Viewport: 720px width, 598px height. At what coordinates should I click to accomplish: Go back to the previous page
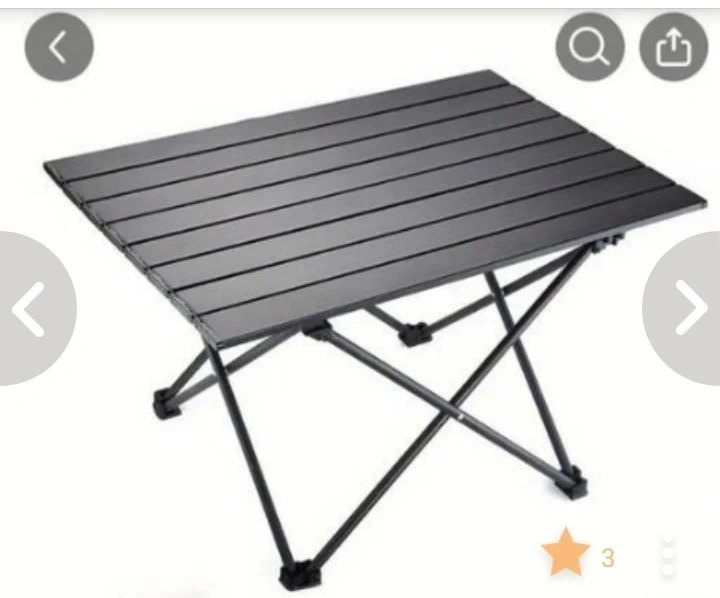tap(58, 47)
